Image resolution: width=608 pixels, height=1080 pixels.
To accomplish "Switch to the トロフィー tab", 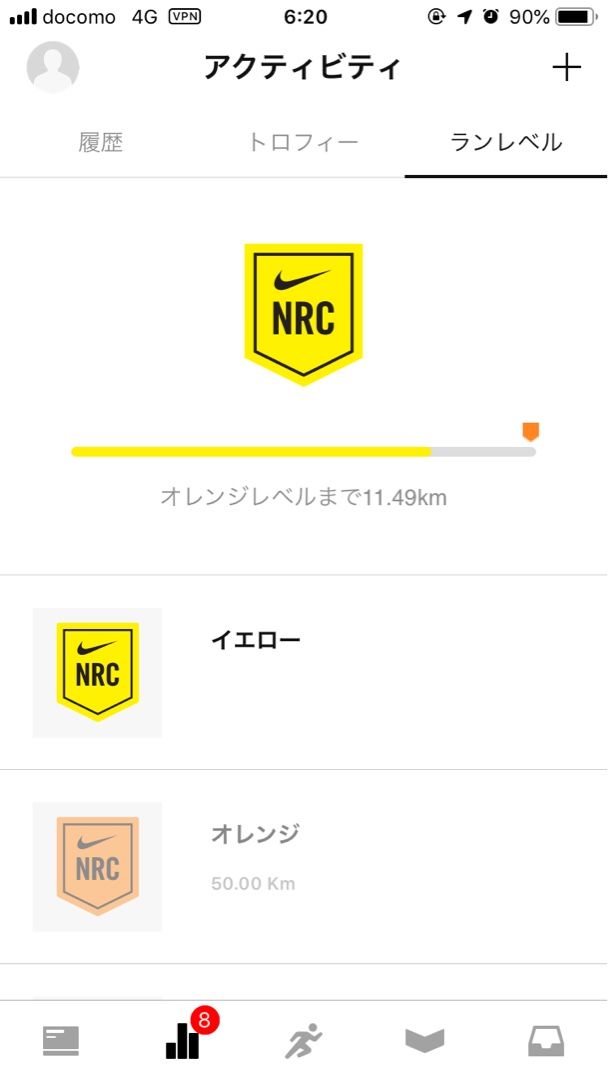I will pos(303,142).
